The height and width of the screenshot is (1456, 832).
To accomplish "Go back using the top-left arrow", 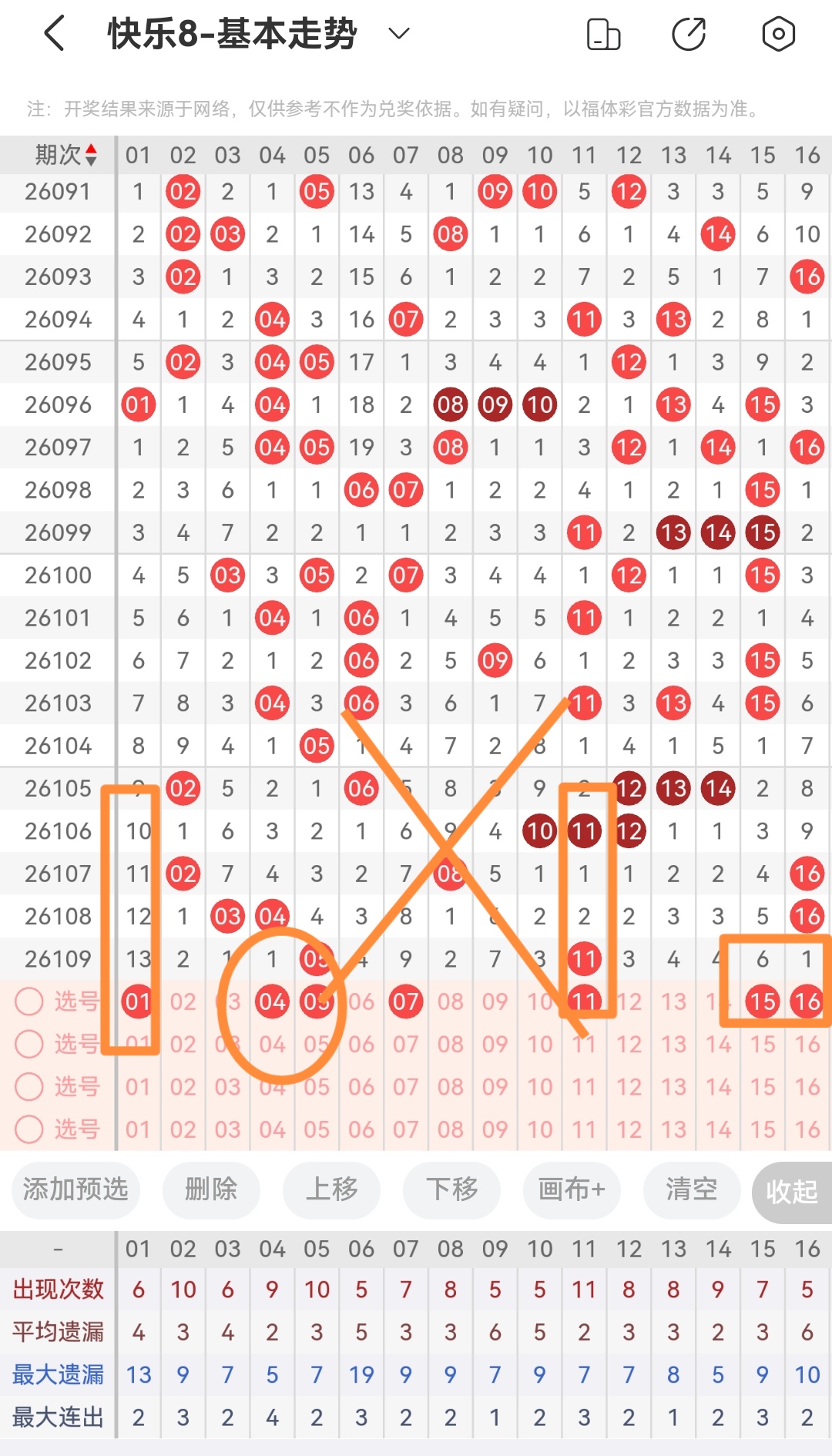I will 54,34.
